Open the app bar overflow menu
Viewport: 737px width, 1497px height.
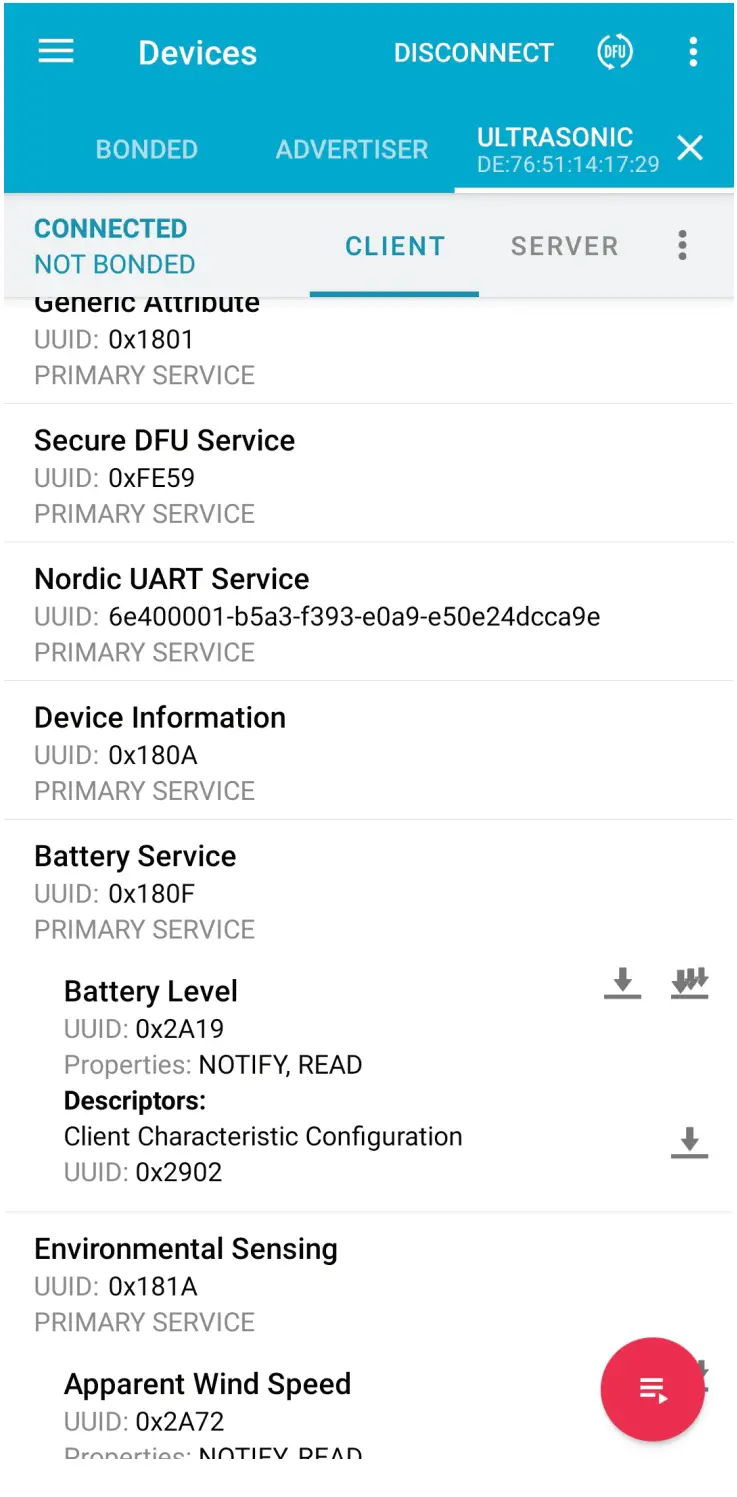pyautogui.click(x=693, y=52)
